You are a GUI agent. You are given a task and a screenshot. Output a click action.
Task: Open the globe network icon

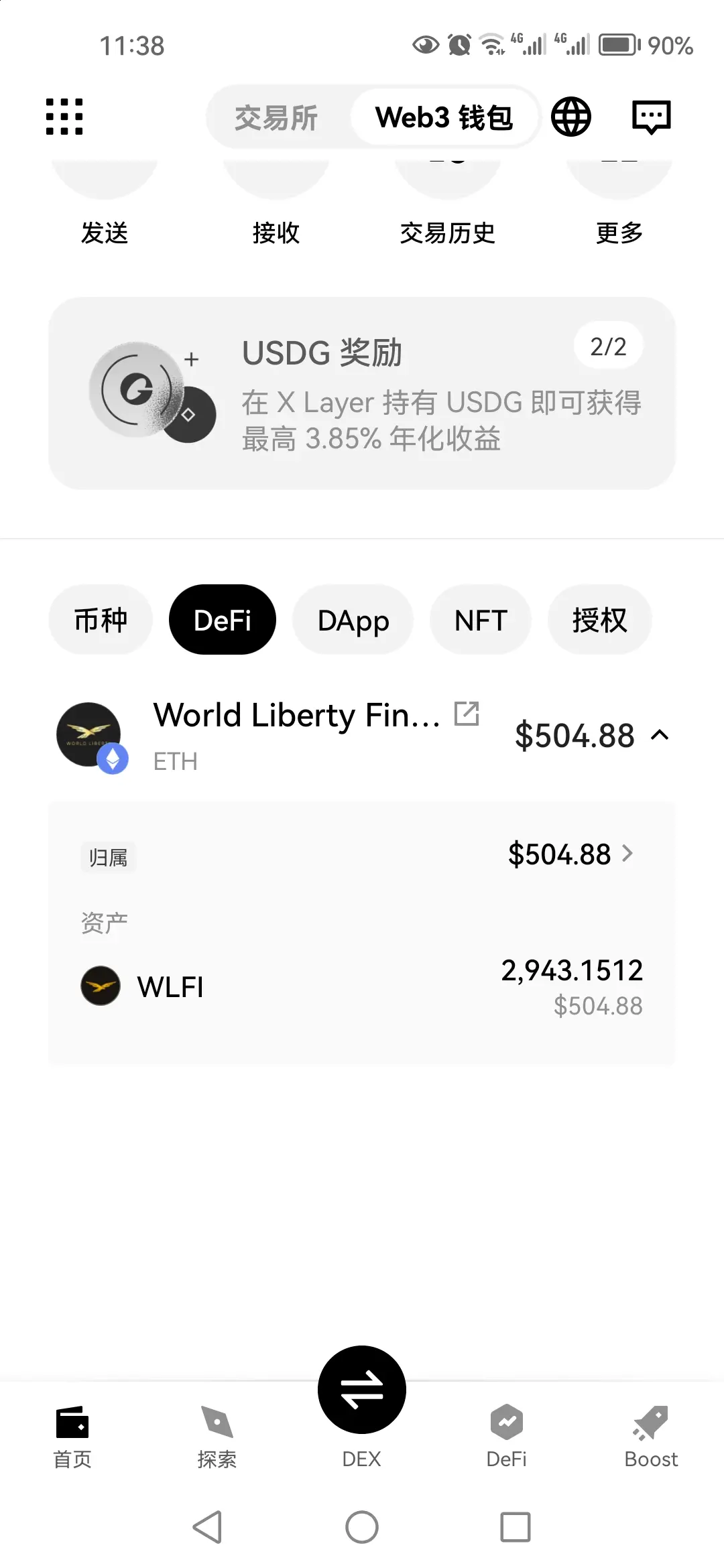[x=571, y=117]
